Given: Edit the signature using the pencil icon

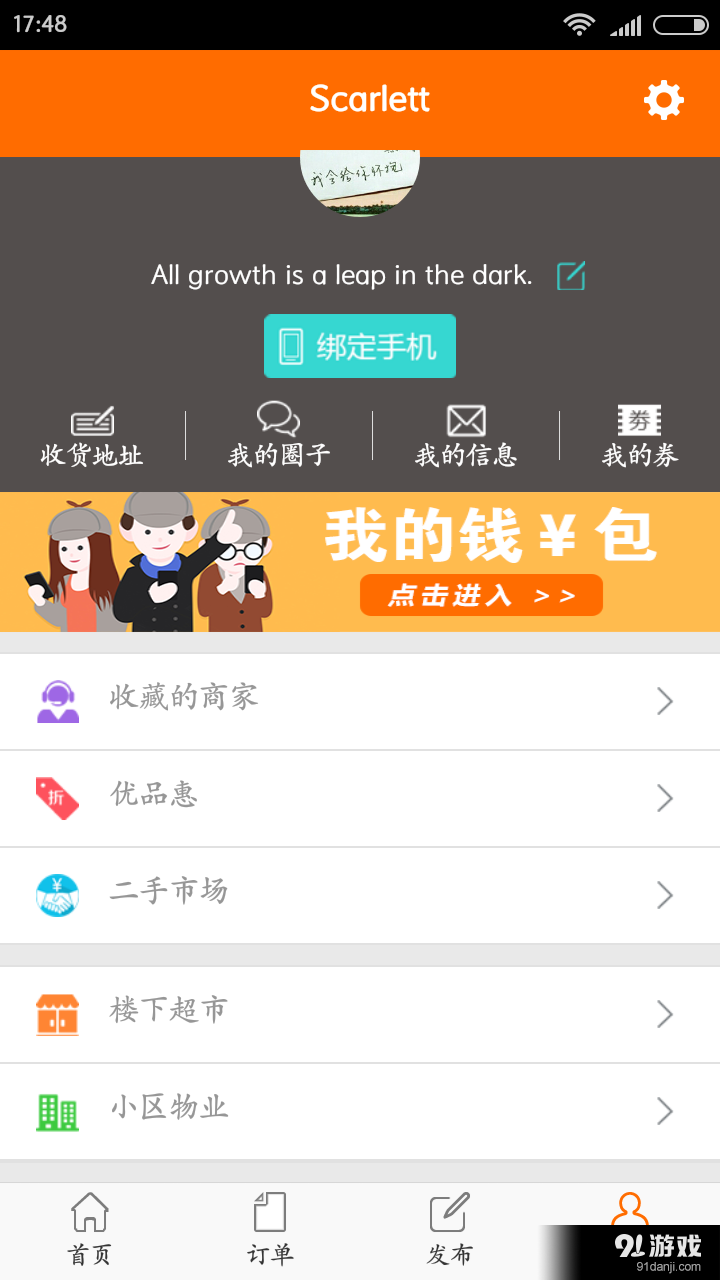Looking at the screenshot, I should point(569,274).
